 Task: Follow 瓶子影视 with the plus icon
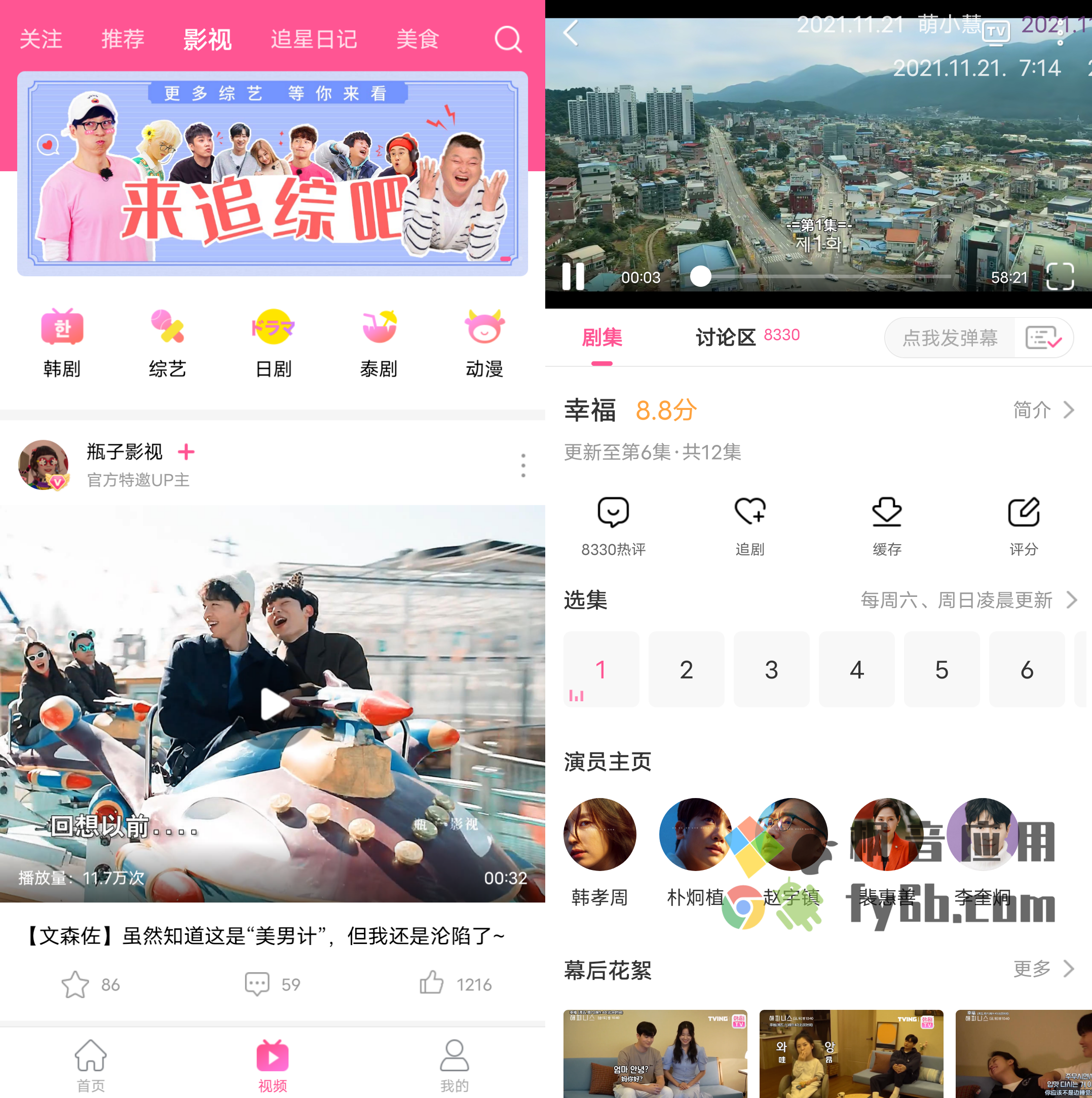186,452
